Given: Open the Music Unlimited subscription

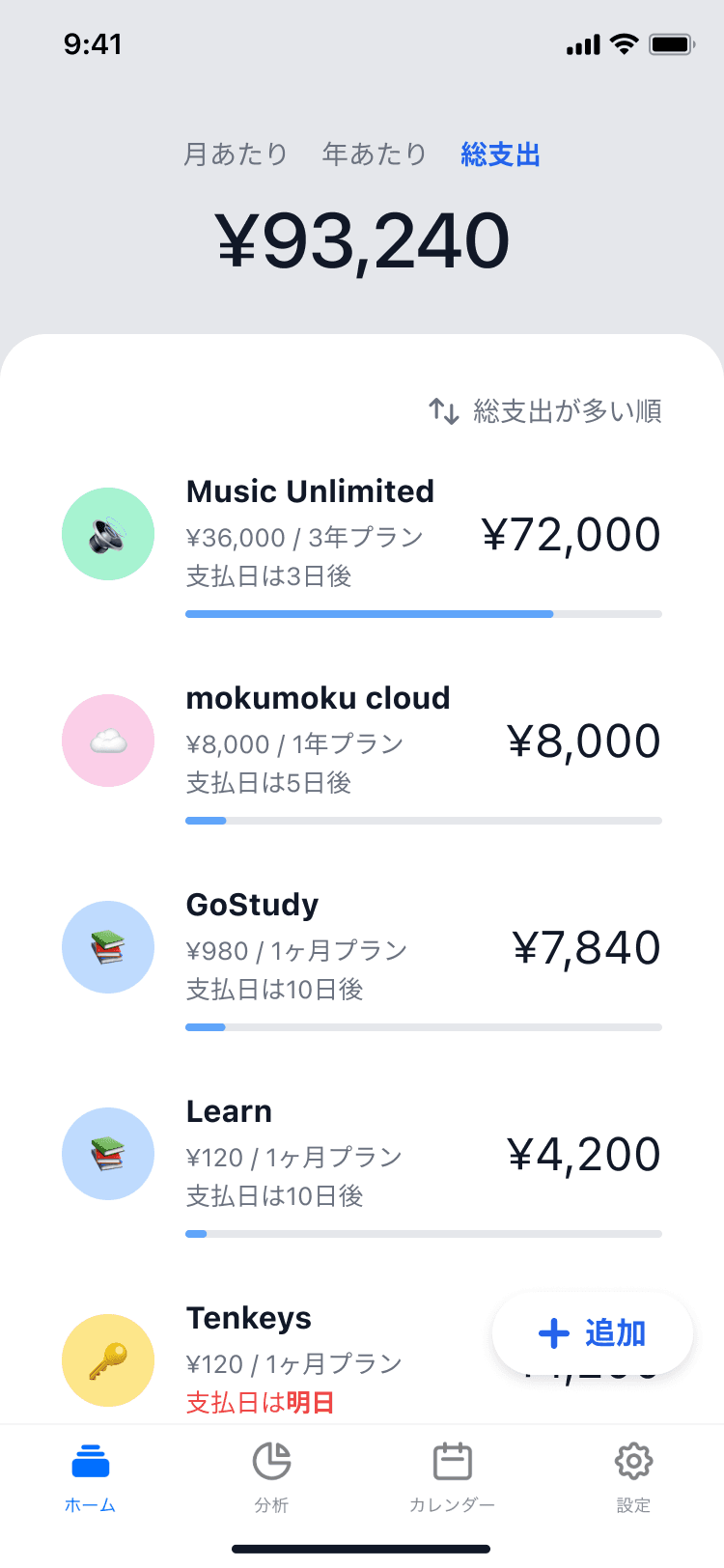Looking at the screenshot, I should pos(362,546).
